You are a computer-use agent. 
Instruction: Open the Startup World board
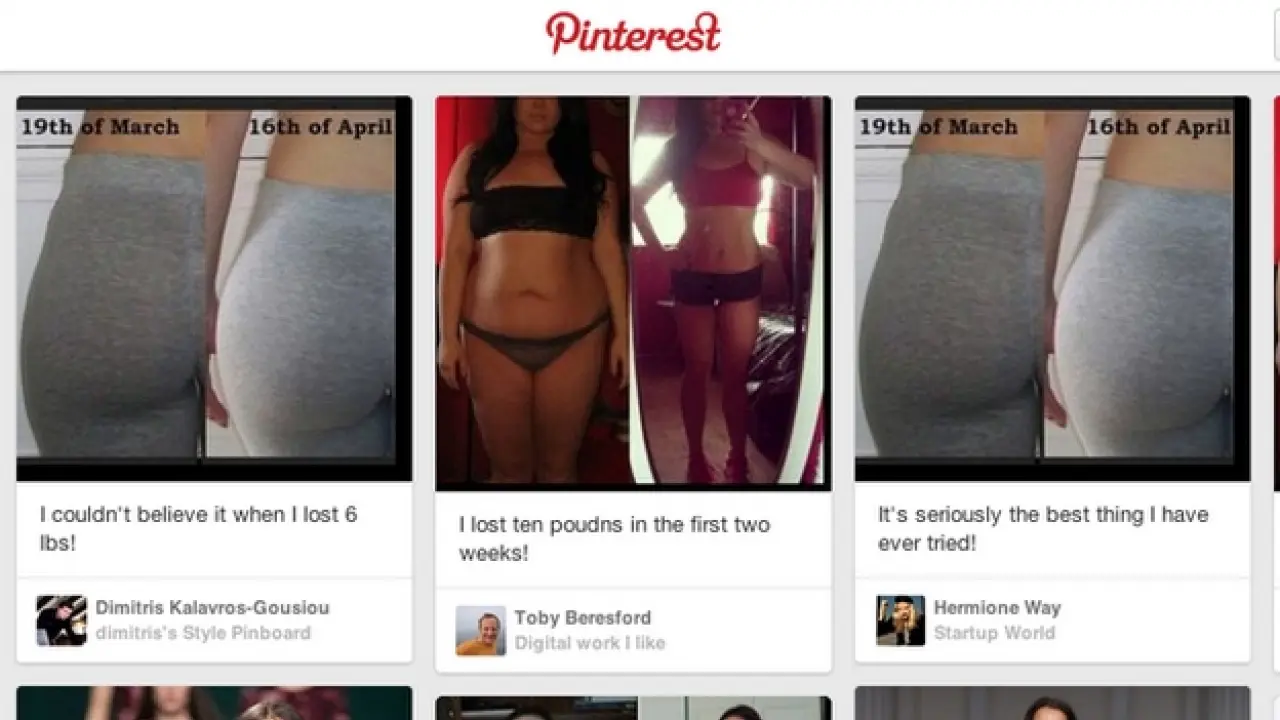point(994,633)
